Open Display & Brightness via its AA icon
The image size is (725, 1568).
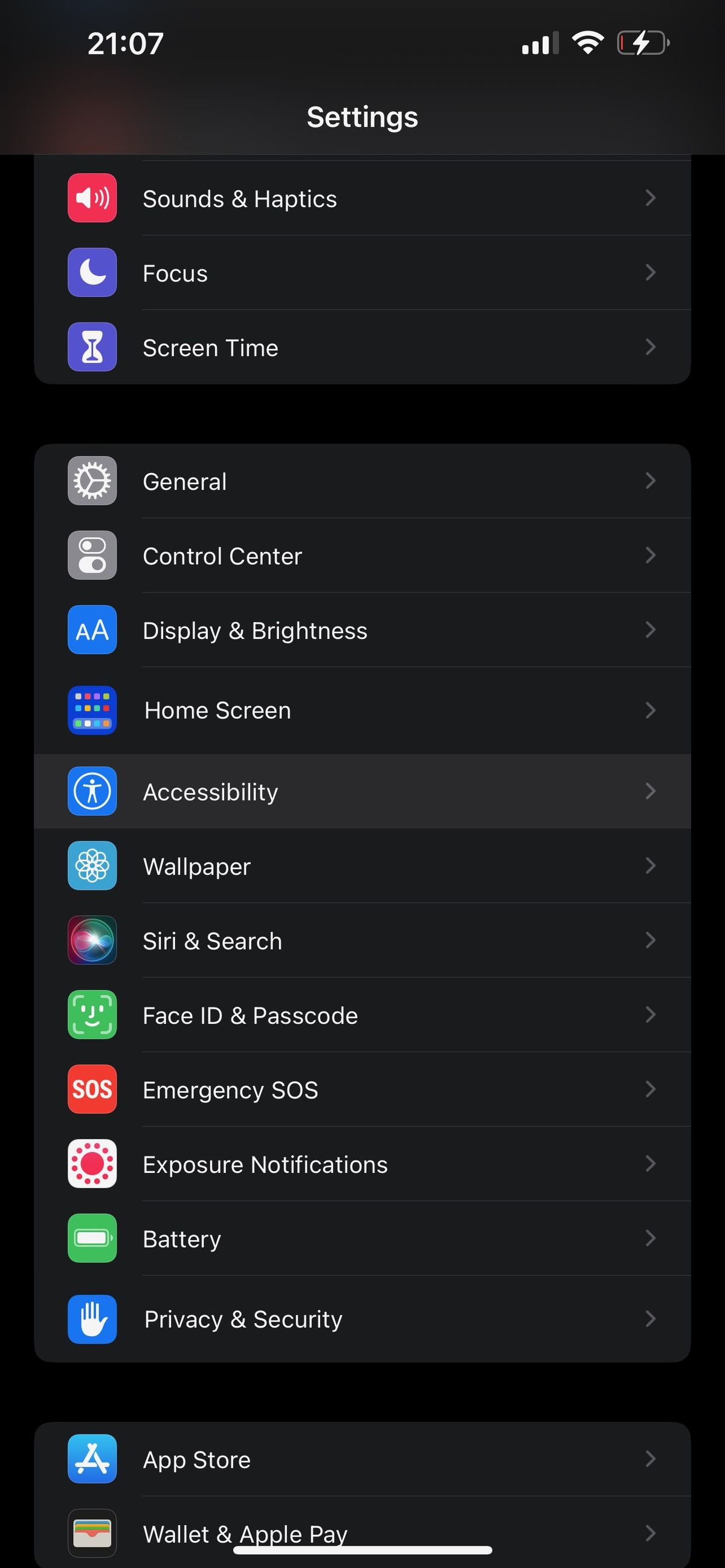[x=92, y=630]
